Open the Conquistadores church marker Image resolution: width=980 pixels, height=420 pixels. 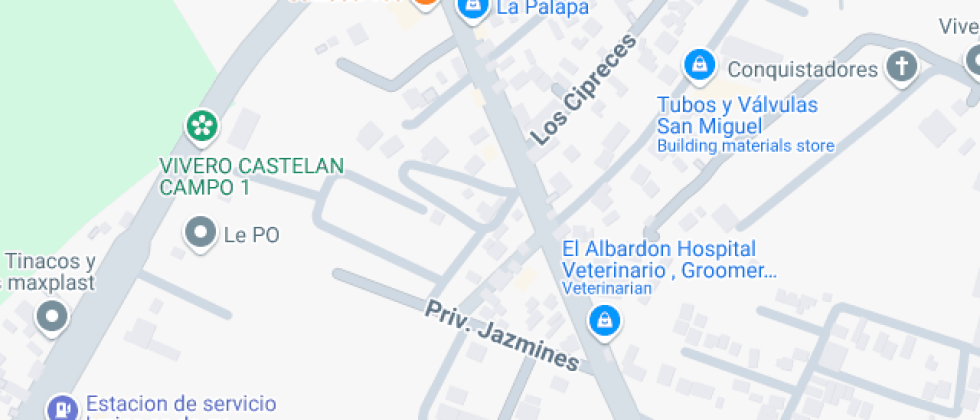(902, 66)
